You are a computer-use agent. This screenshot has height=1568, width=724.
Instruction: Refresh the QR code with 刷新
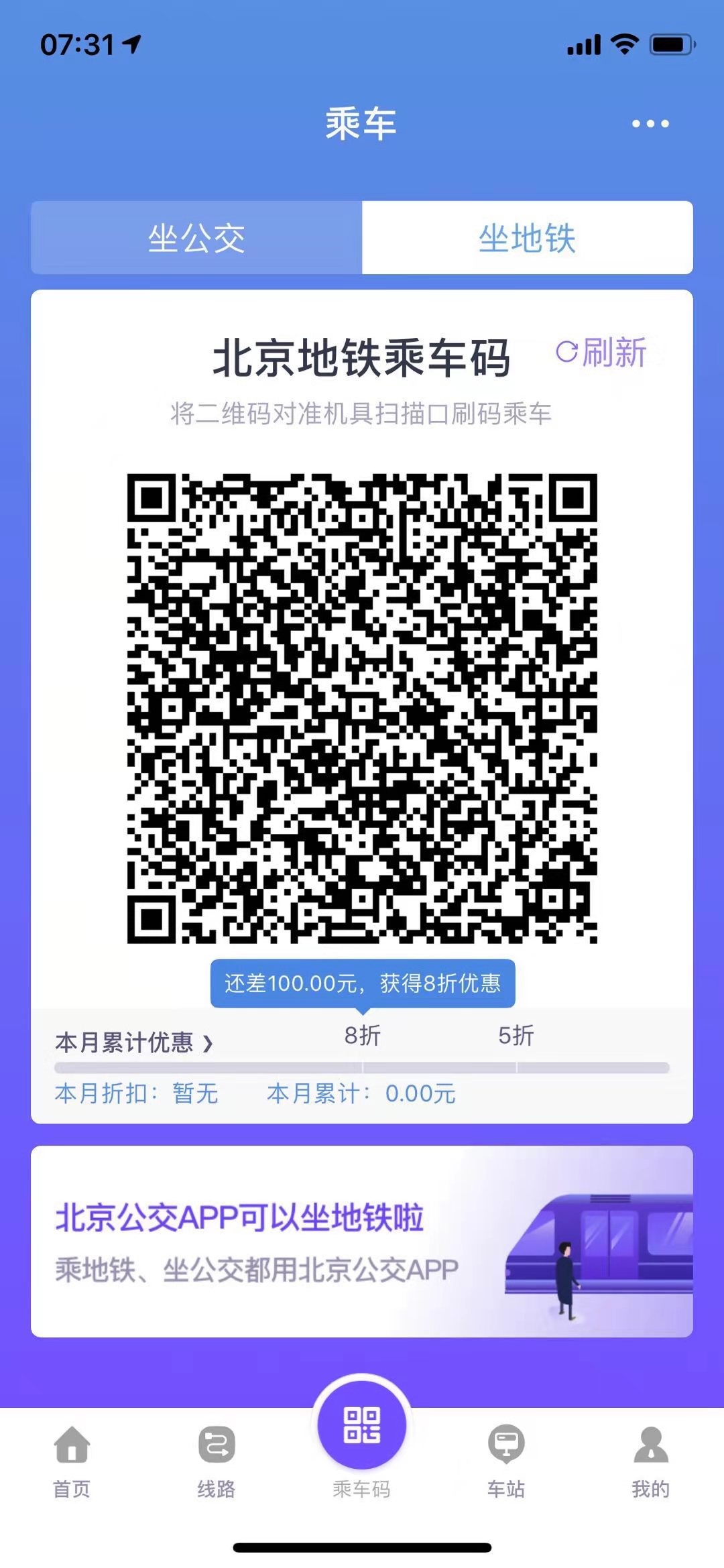pos(601,352)
